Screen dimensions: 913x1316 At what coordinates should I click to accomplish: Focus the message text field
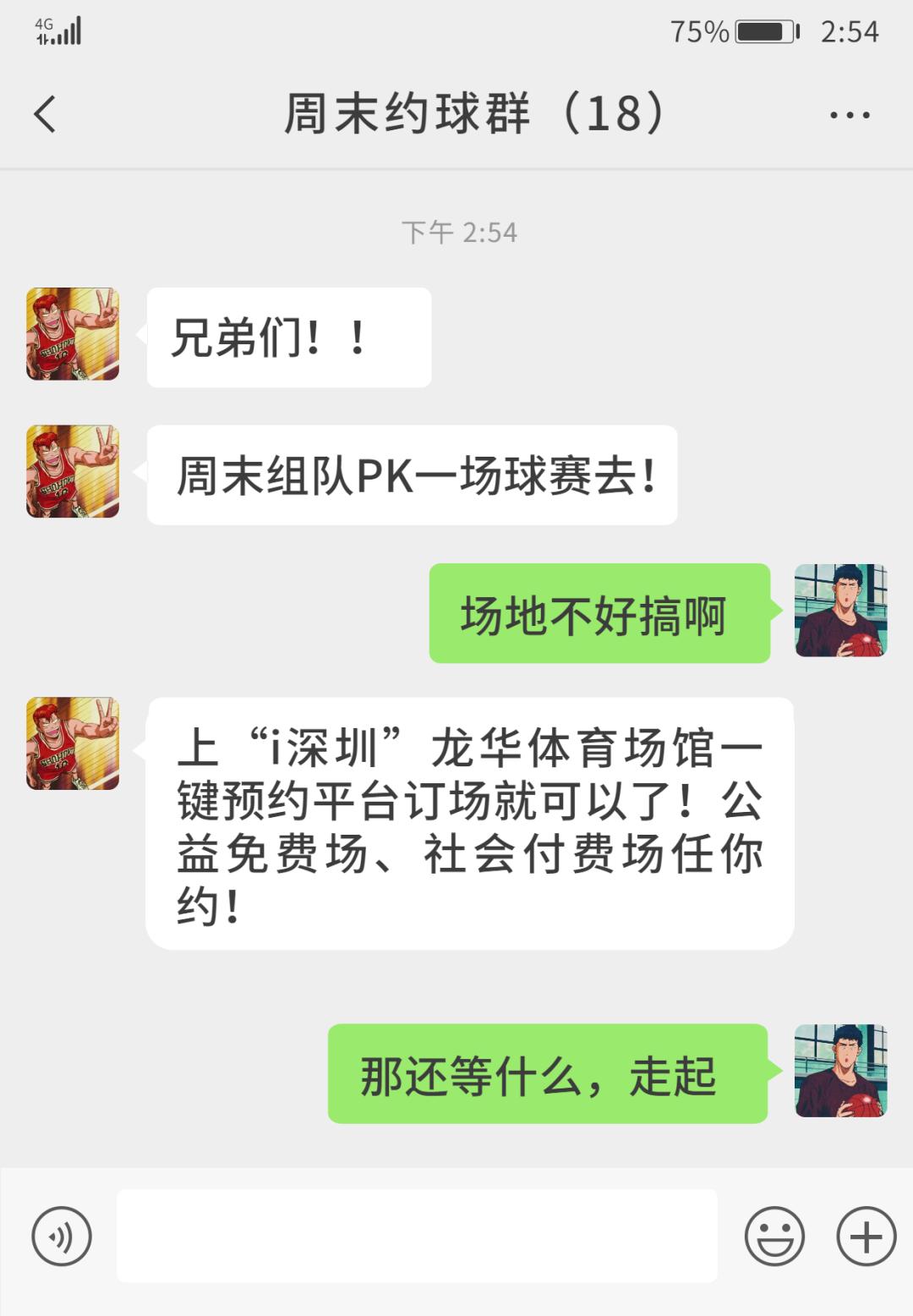pos(417,1236)
